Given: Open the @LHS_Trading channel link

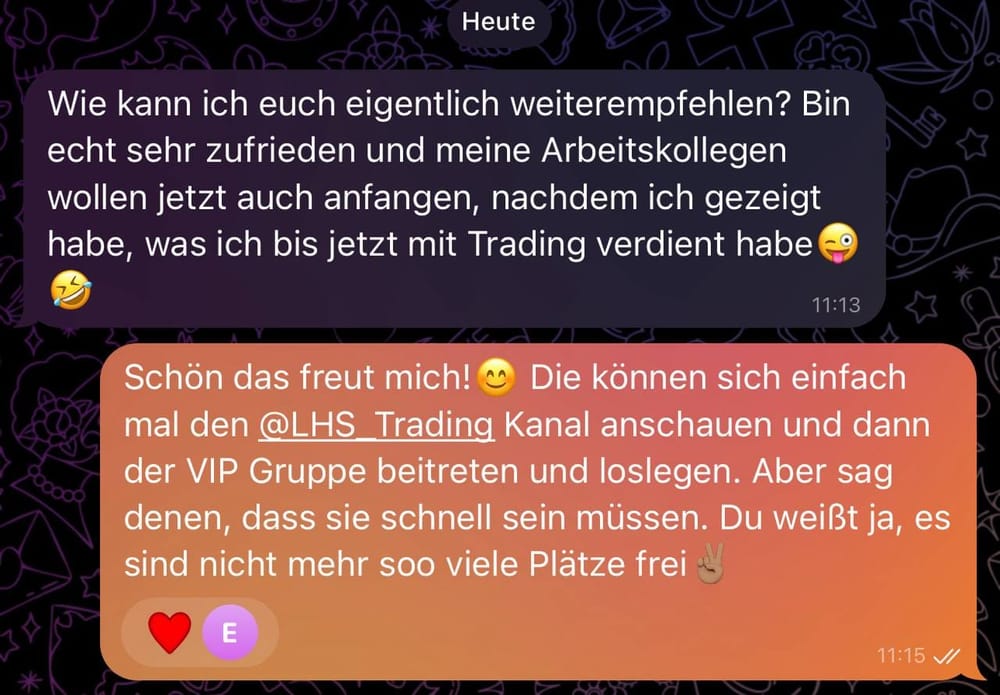Looking at the screenshot, I should (376, 424).
